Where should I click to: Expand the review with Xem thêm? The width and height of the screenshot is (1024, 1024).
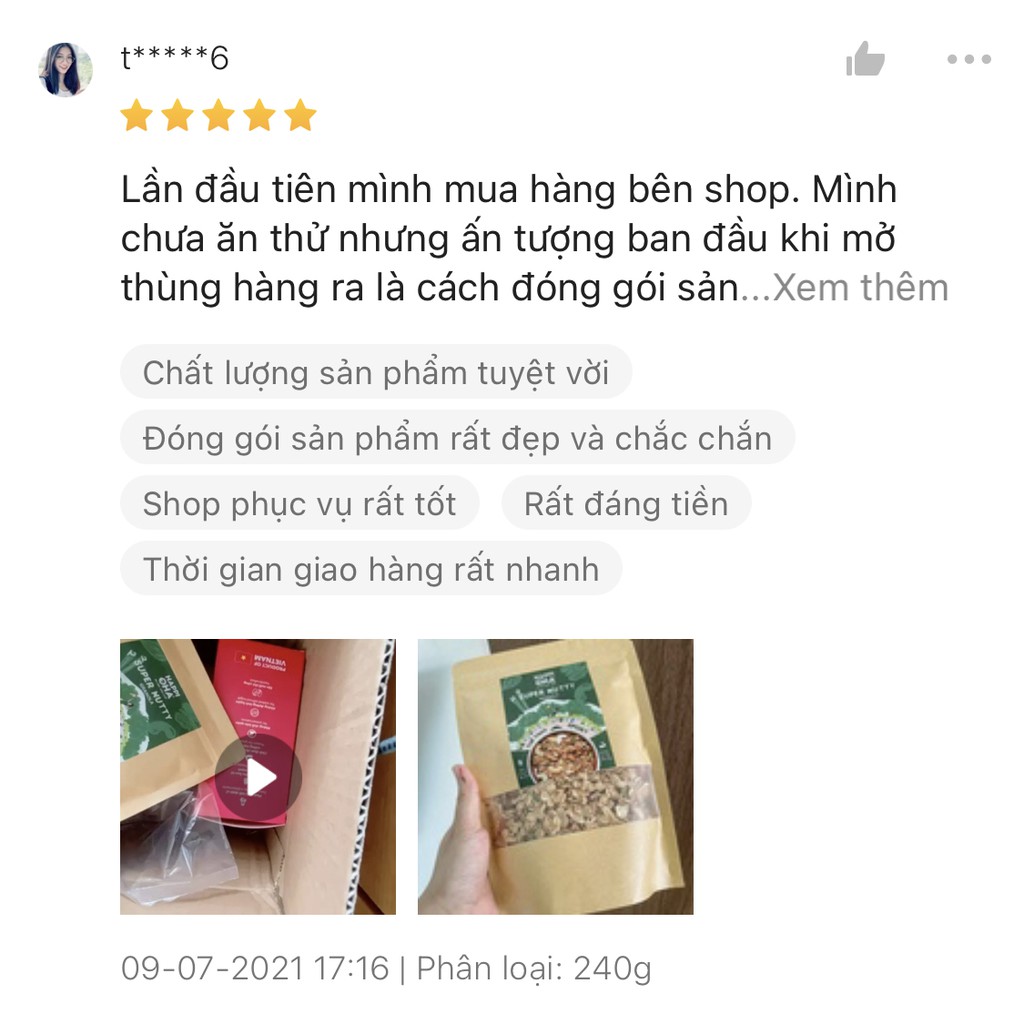861,288
